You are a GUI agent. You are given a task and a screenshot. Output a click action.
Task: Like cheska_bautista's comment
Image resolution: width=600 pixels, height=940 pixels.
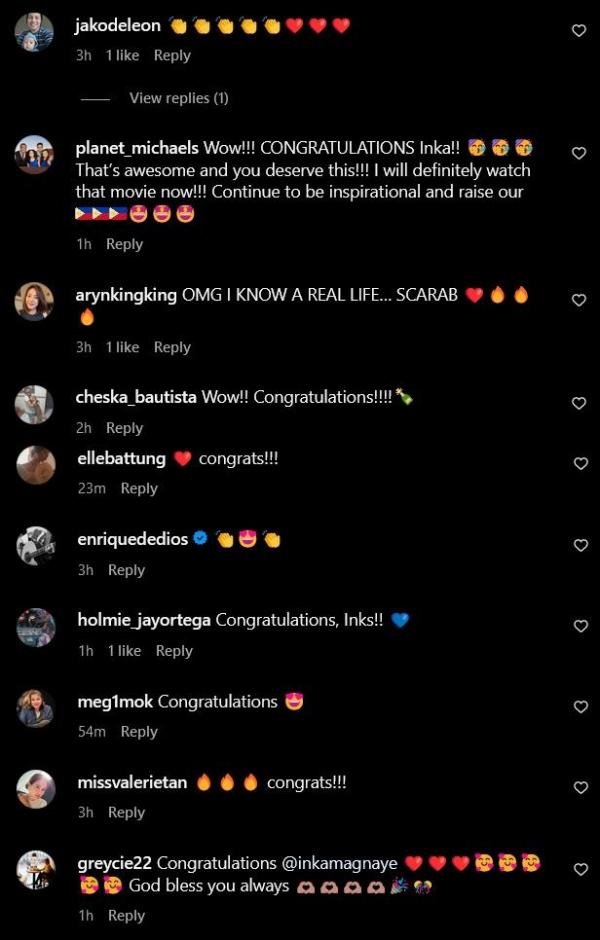(x=578, y=403)
